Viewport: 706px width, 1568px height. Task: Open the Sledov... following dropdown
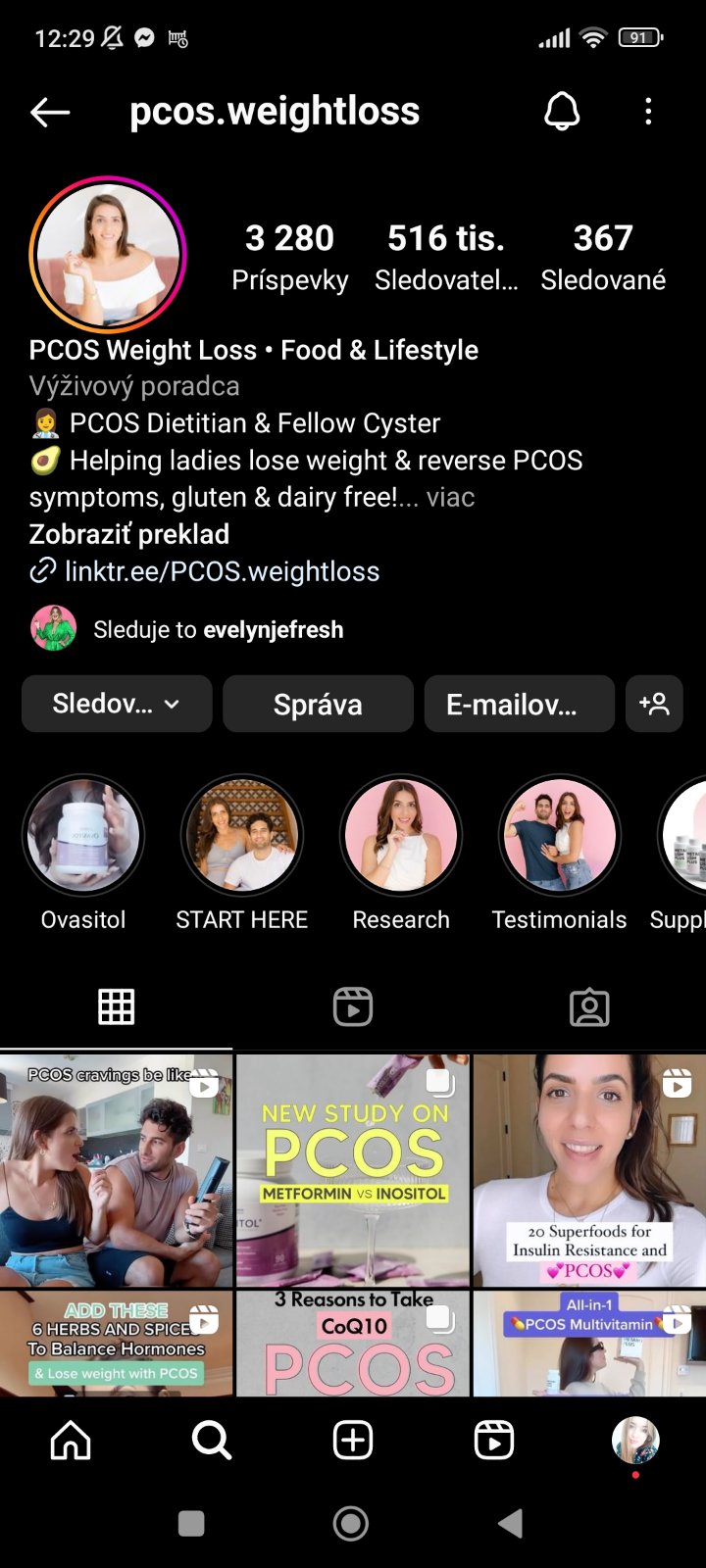coord(117,704)
